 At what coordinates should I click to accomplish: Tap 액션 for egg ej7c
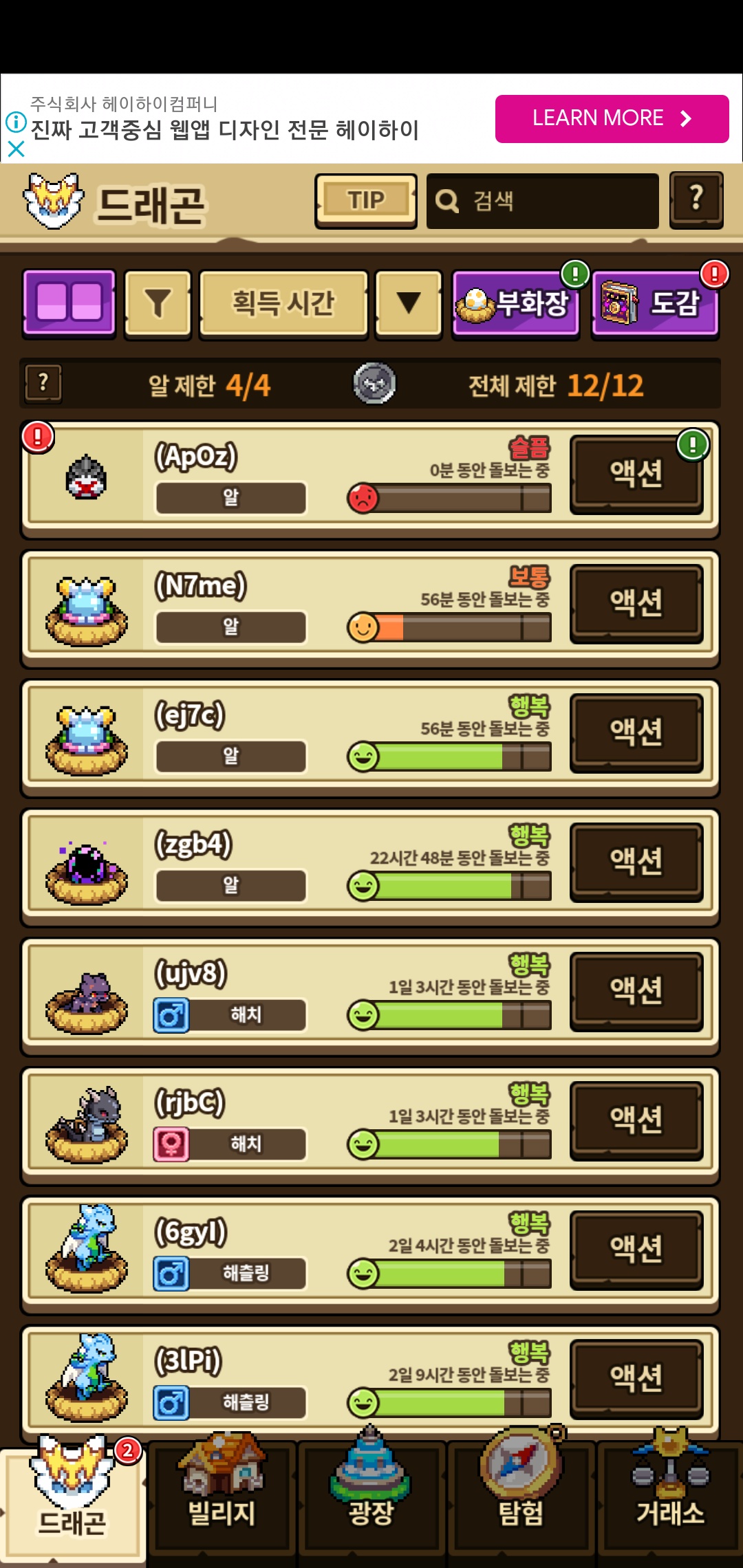coord(636,732)
